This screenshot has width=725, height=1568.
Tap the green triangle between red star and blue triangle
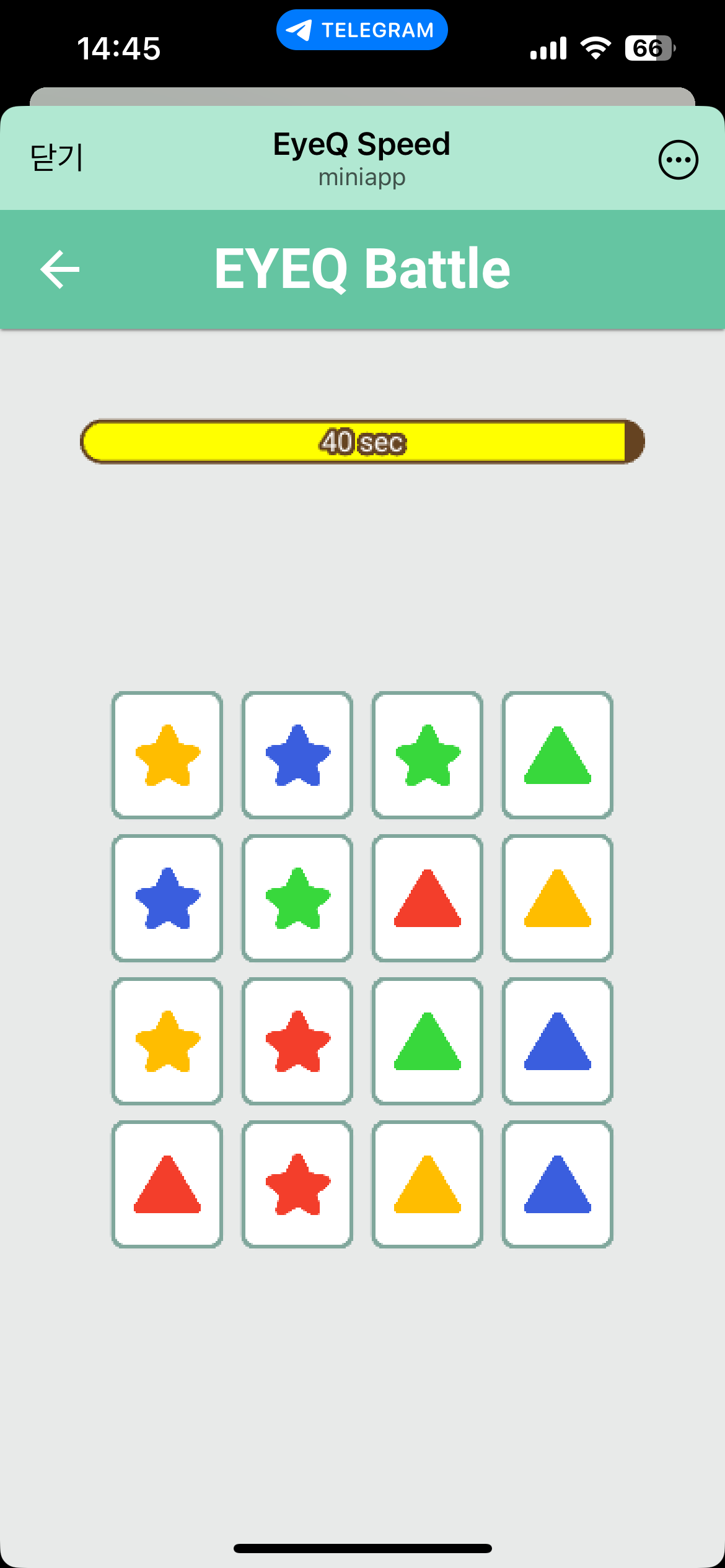427,1042
